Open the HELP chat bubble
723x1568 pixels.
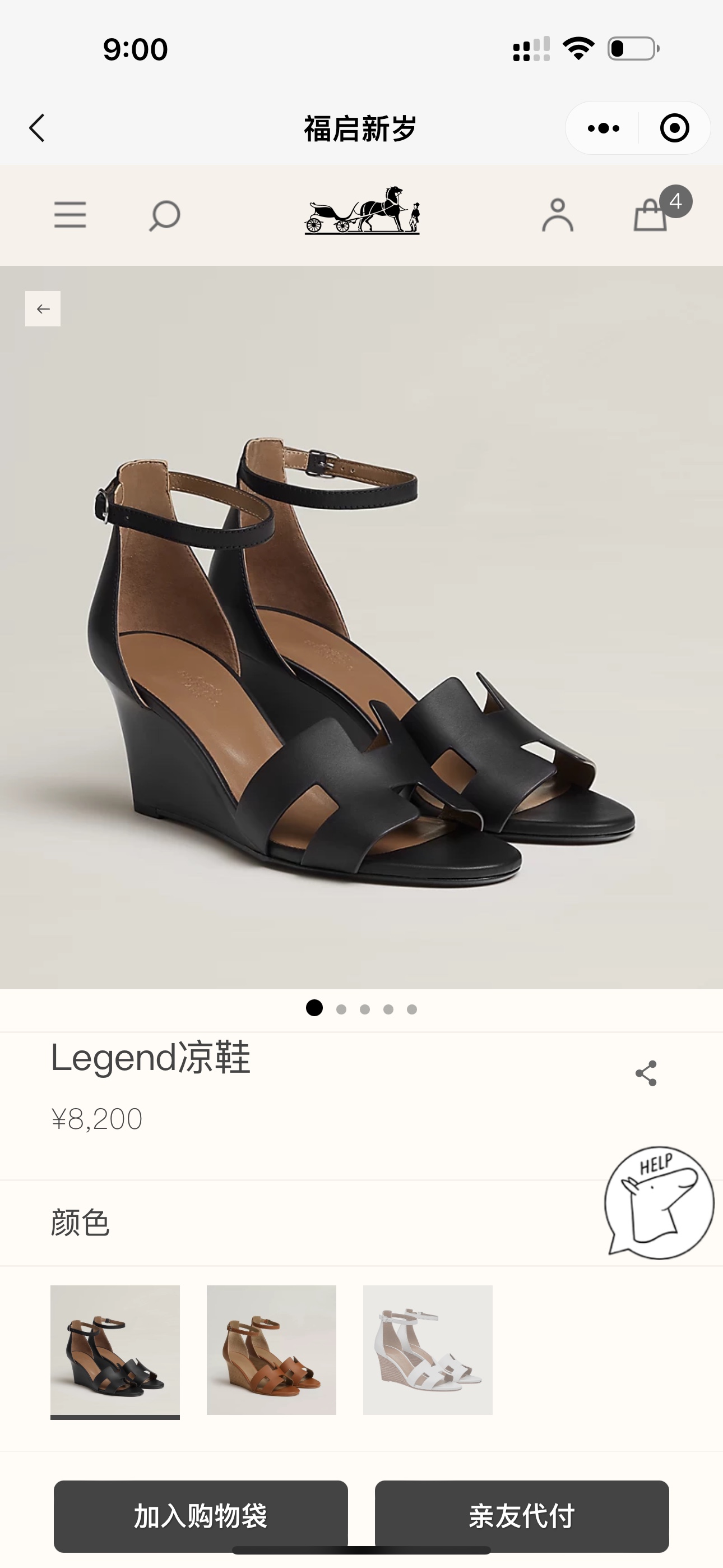659,1203
